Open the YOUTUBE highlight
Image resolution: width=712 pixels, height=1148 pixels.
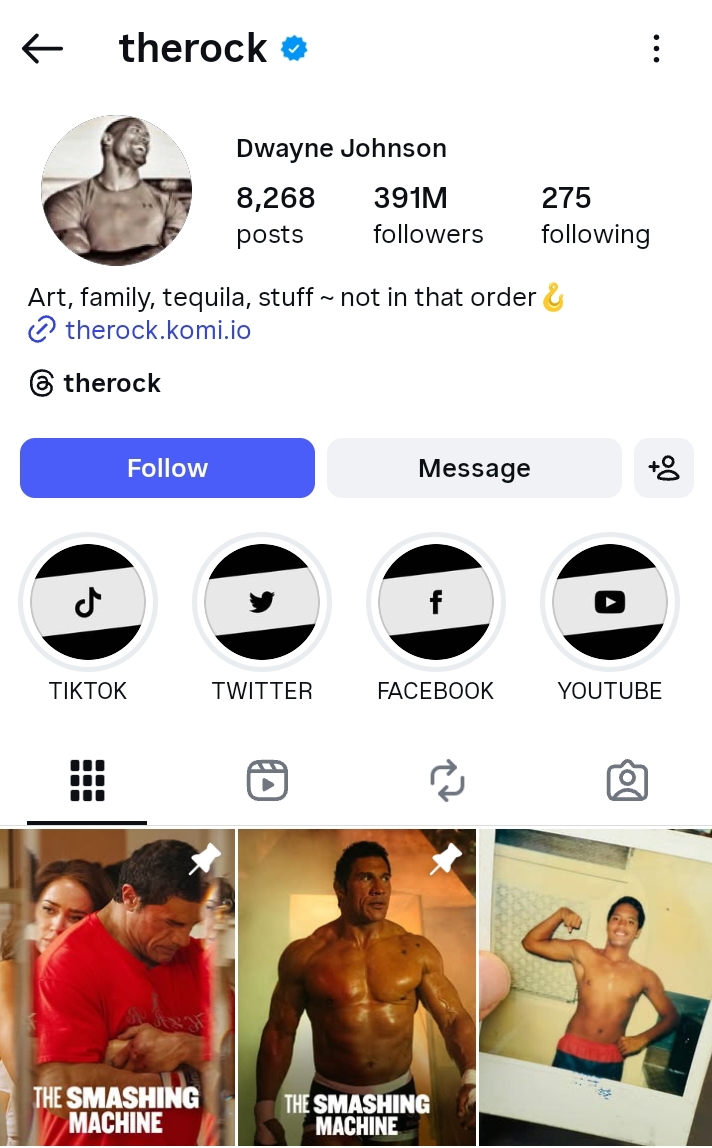pyautogui.click(x=610, y=602)
